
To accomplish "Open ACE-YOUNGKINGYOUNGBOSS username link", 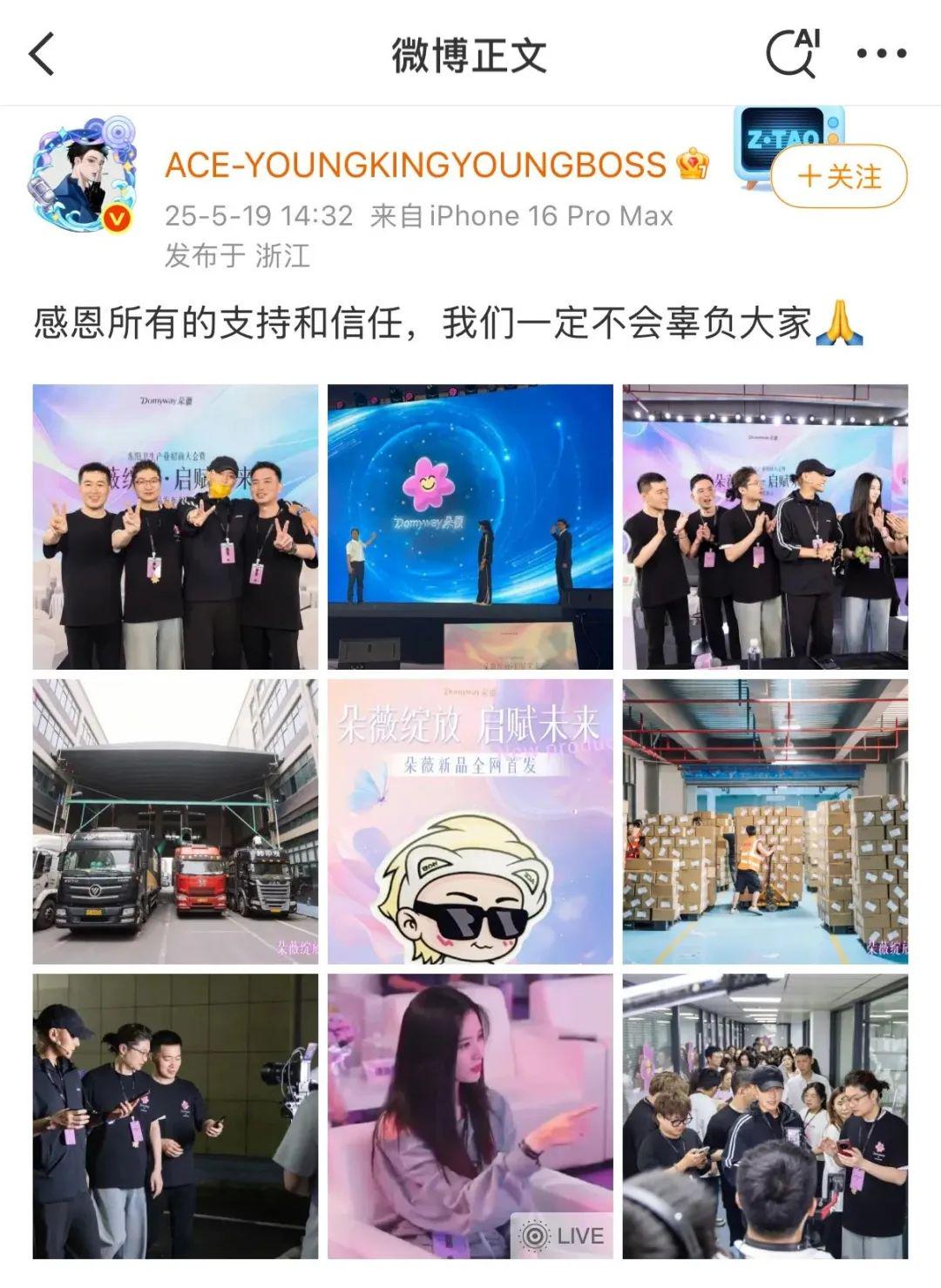I will [x=416, y=165].
